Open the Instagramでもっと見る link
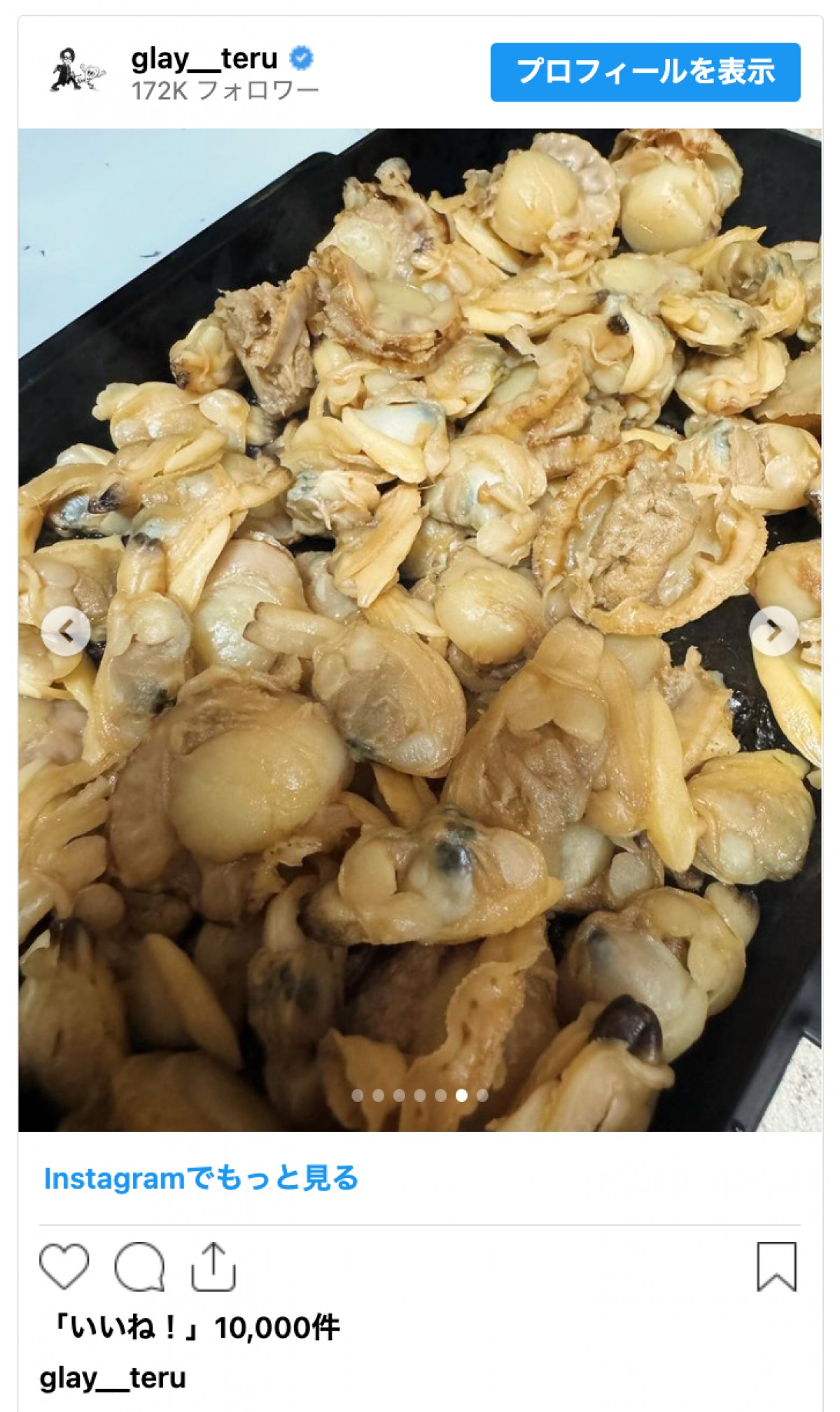The image size is (840, 1412). coord(201,1178)
